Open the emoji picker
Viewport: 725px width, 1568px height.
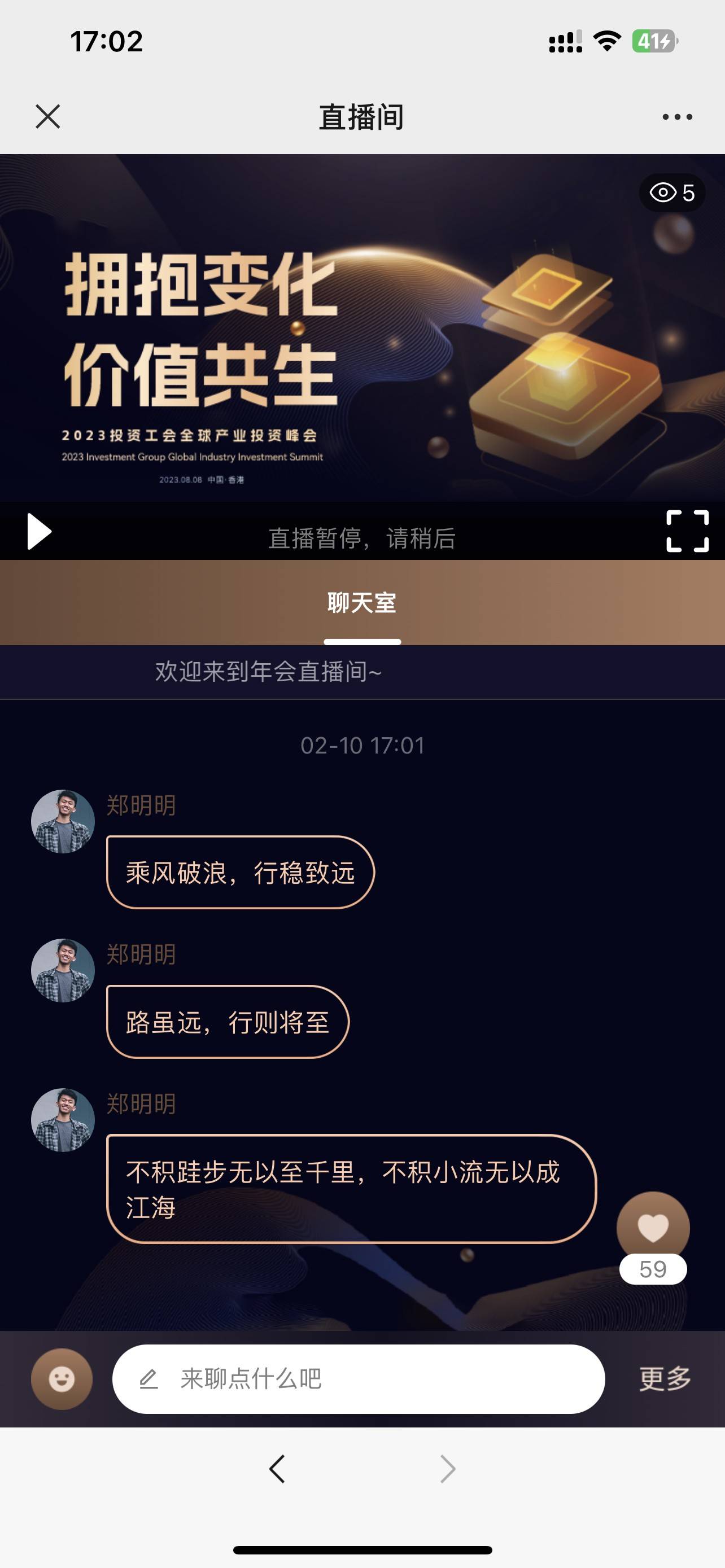pos(62,1379)
